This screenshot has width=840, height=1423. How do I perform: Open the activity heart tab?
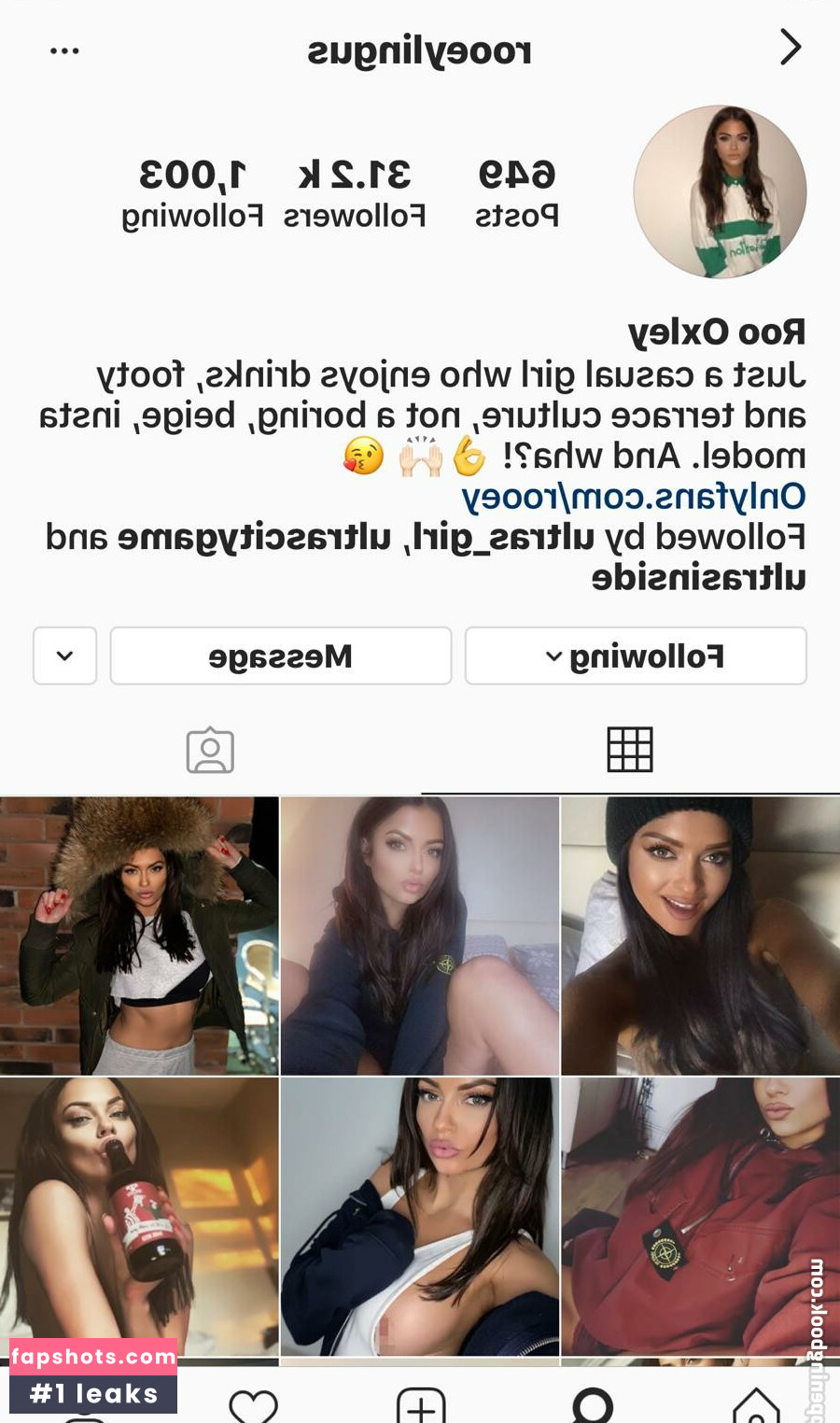pyautogui.click(x=253, y=1405)
